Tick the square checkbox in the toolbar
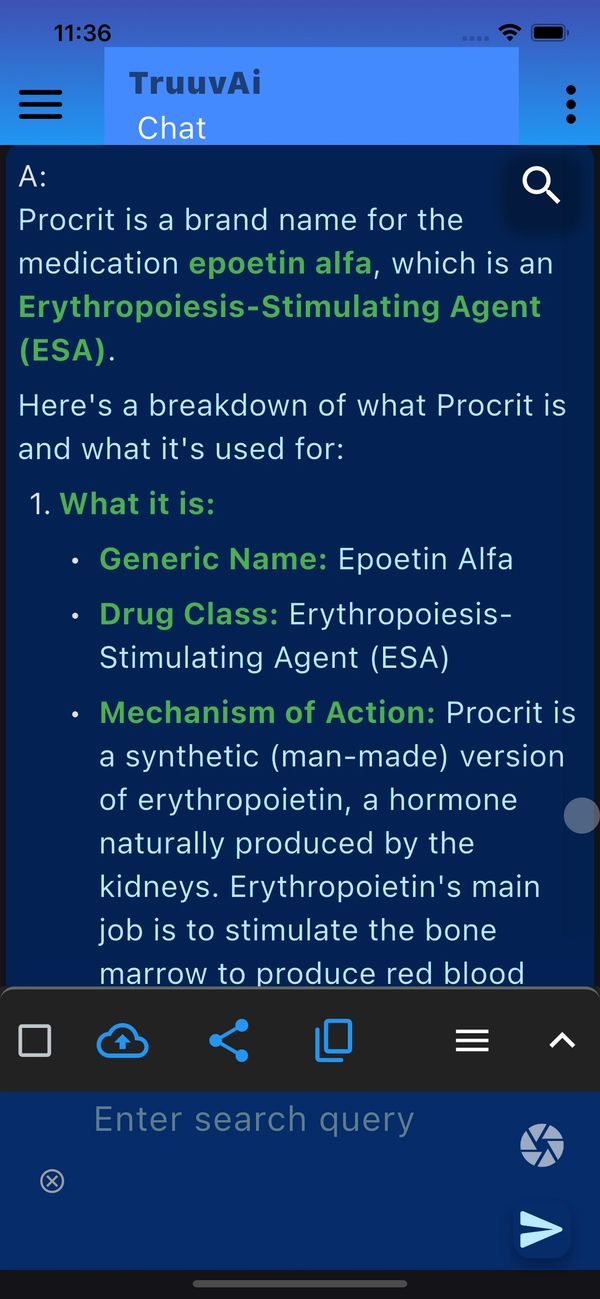 [x=35, y=1041]
